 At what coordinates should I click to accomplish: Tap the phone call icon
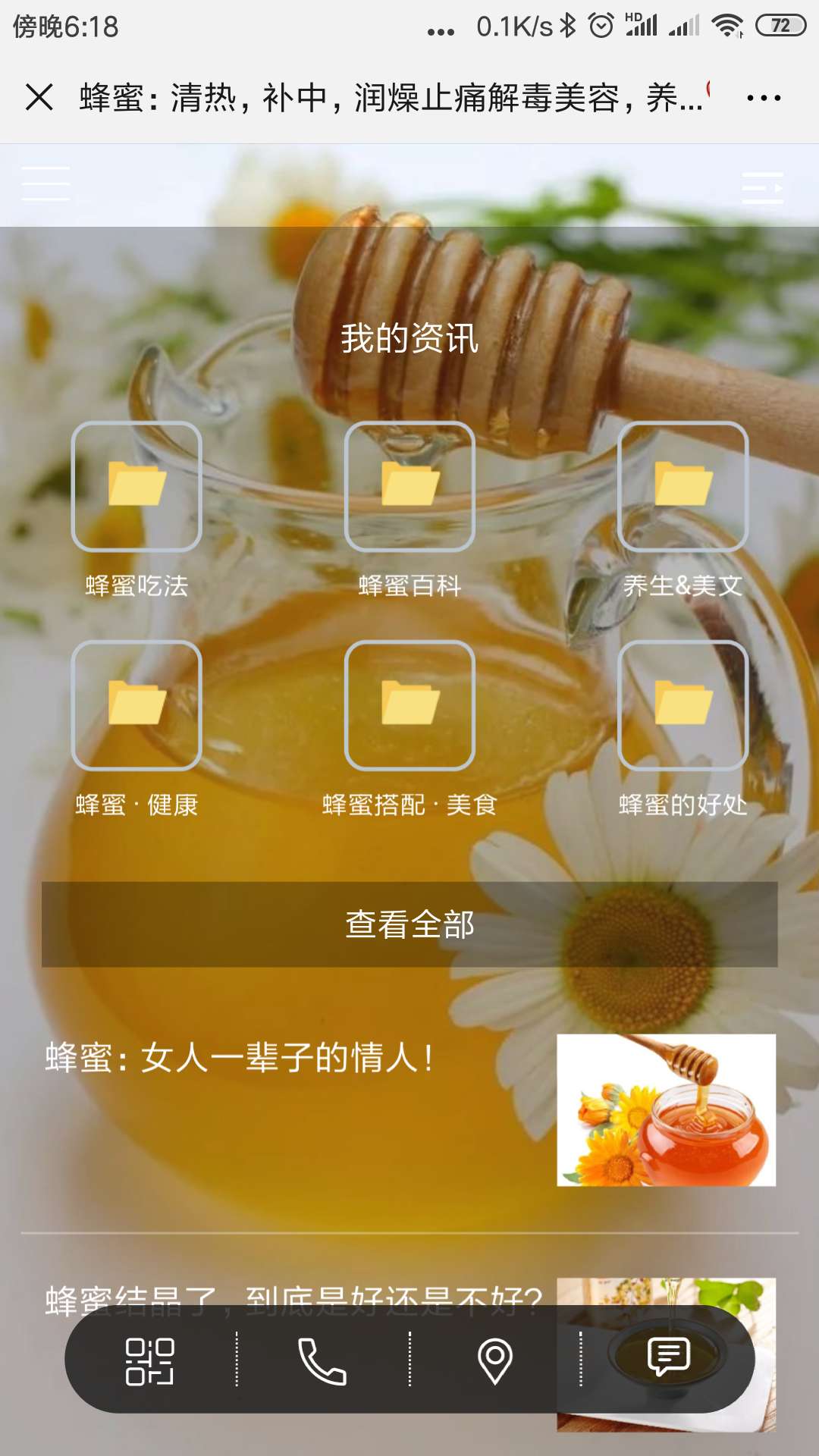[322, 1361]
